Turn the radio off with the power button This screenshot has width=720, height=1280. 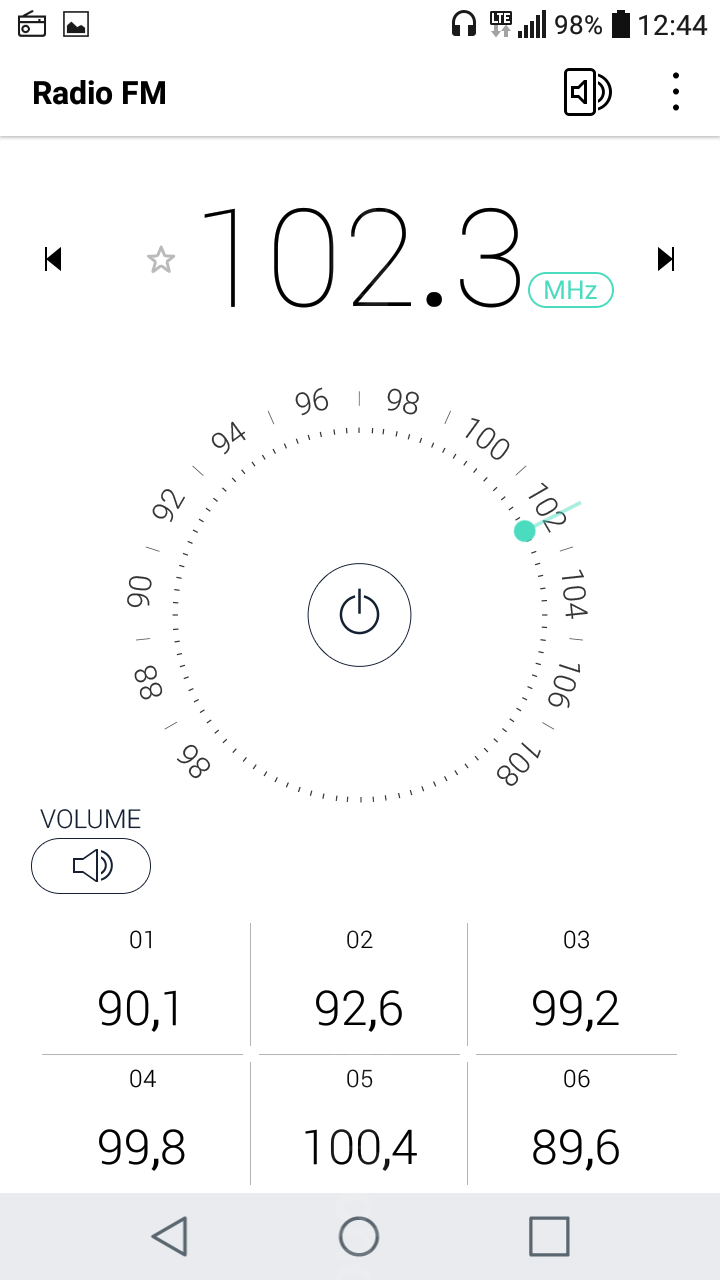pos(359,614)
